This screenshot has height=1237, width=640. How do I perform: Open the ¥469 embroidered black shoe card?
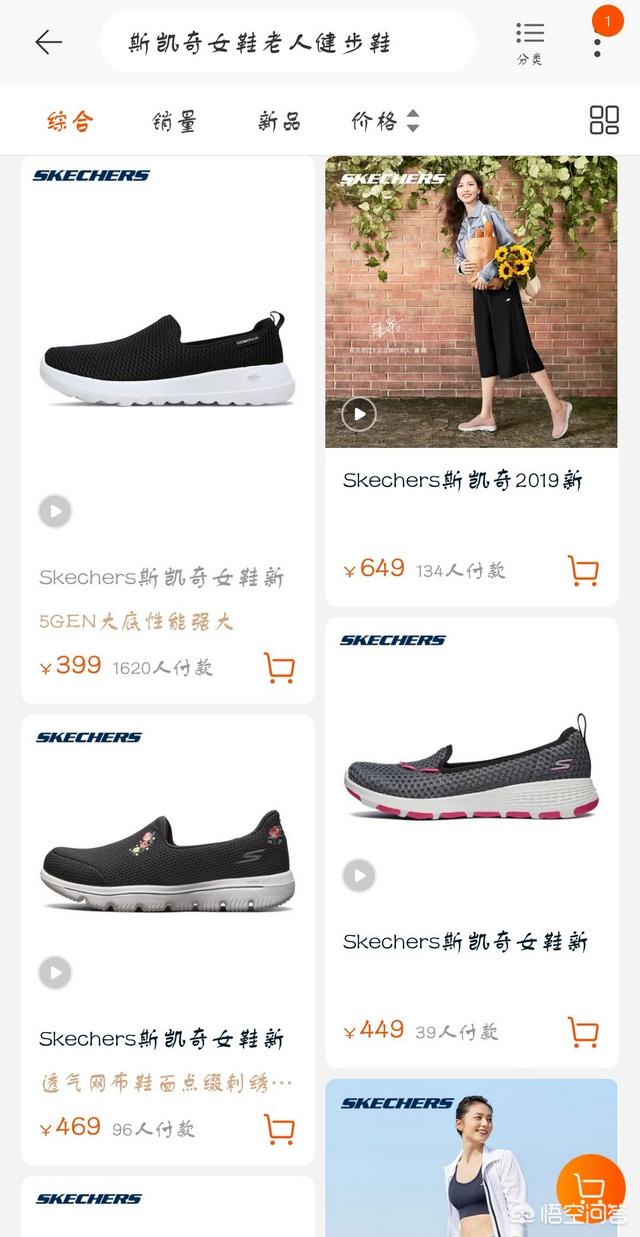[168, 940]
